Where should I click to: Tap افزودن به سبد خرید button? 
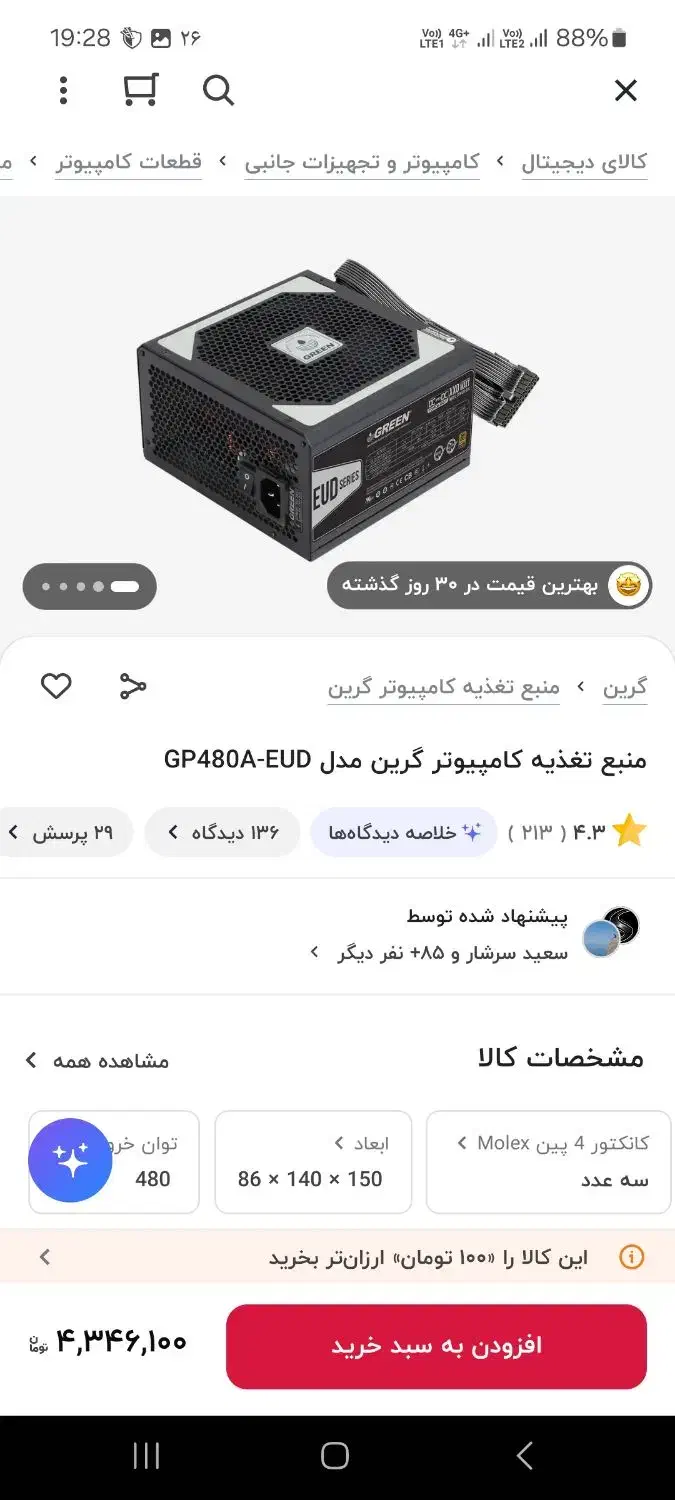[x=436, y=1346]
